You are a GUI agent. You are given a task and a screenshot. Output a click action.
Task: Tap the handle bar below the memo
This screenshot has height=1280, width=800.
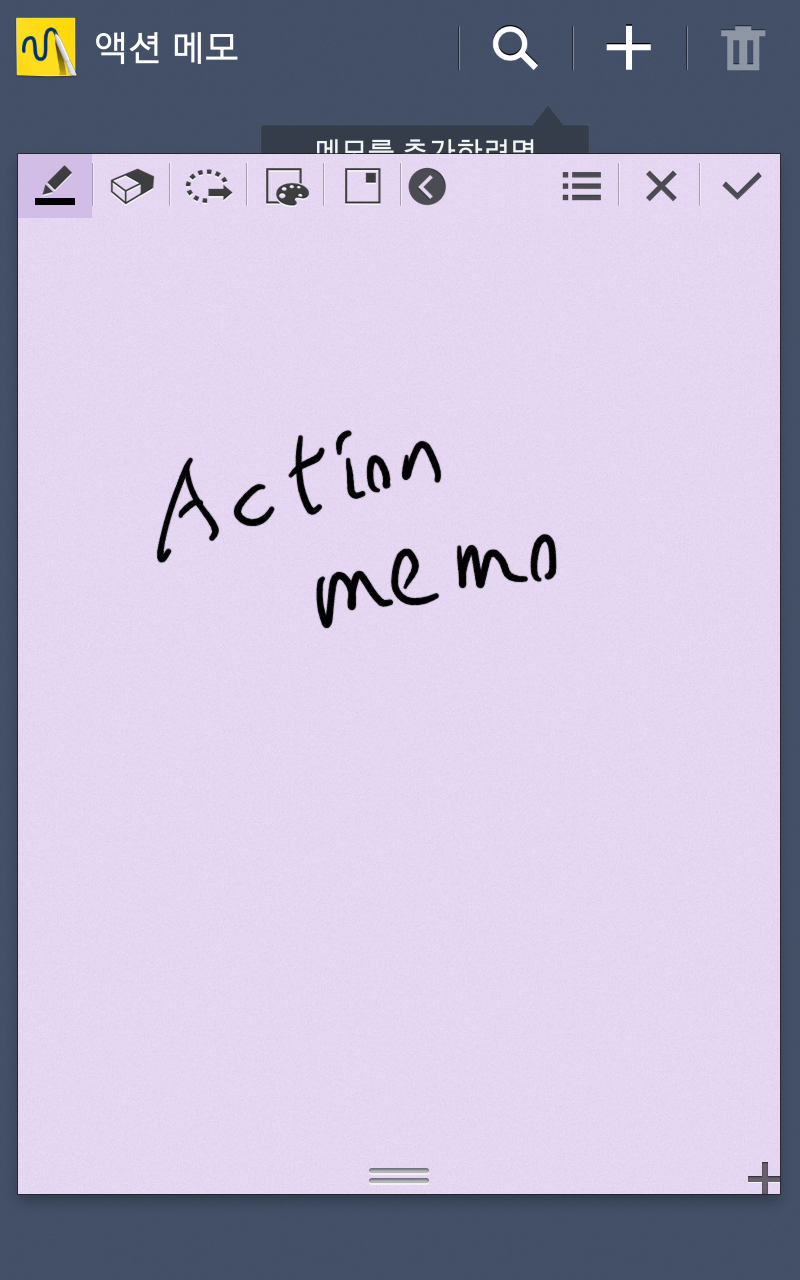(x=399, y=1176)
